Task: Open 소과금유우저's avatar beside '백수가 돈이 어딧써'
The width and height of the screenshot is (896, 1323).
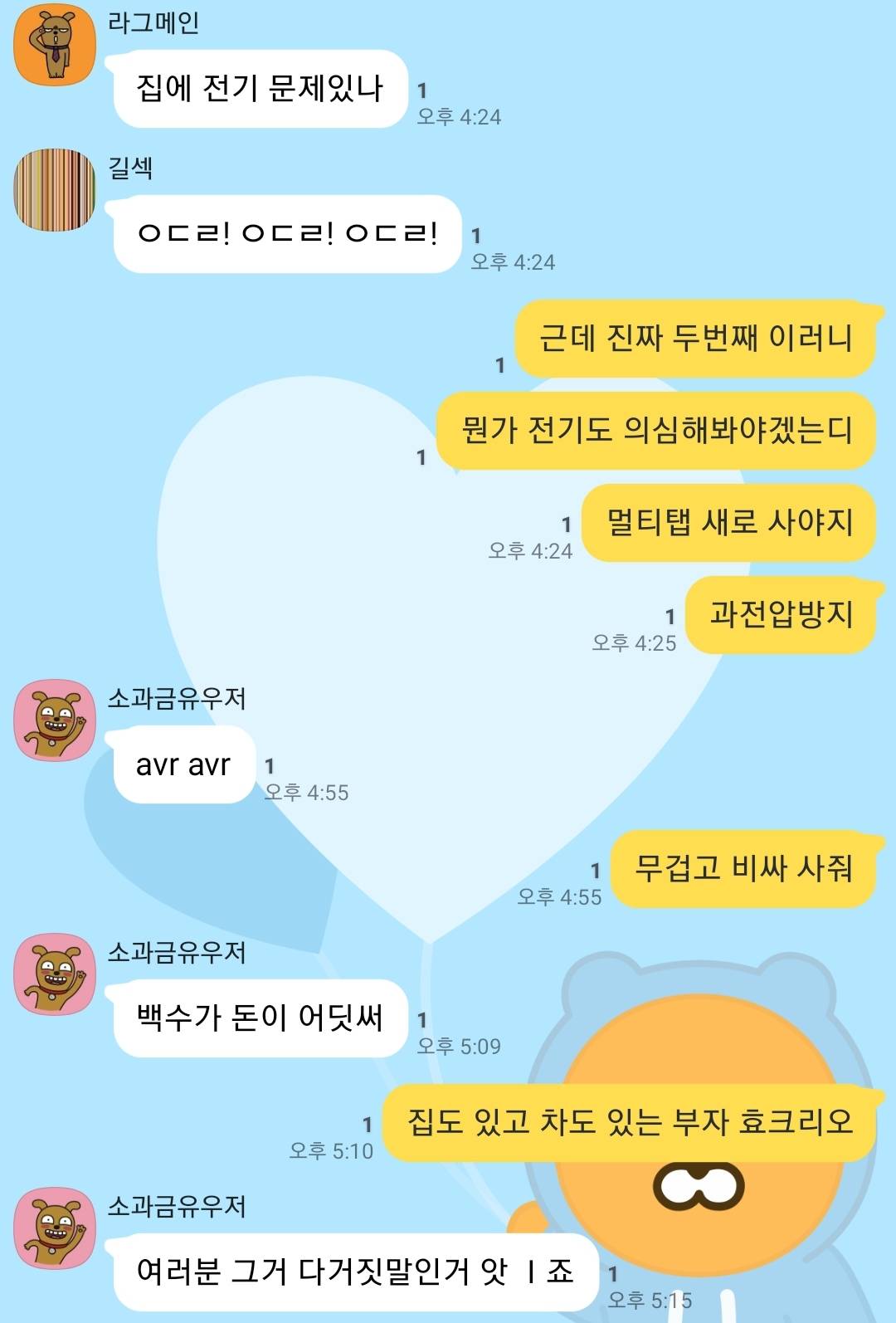Action: 55,974
